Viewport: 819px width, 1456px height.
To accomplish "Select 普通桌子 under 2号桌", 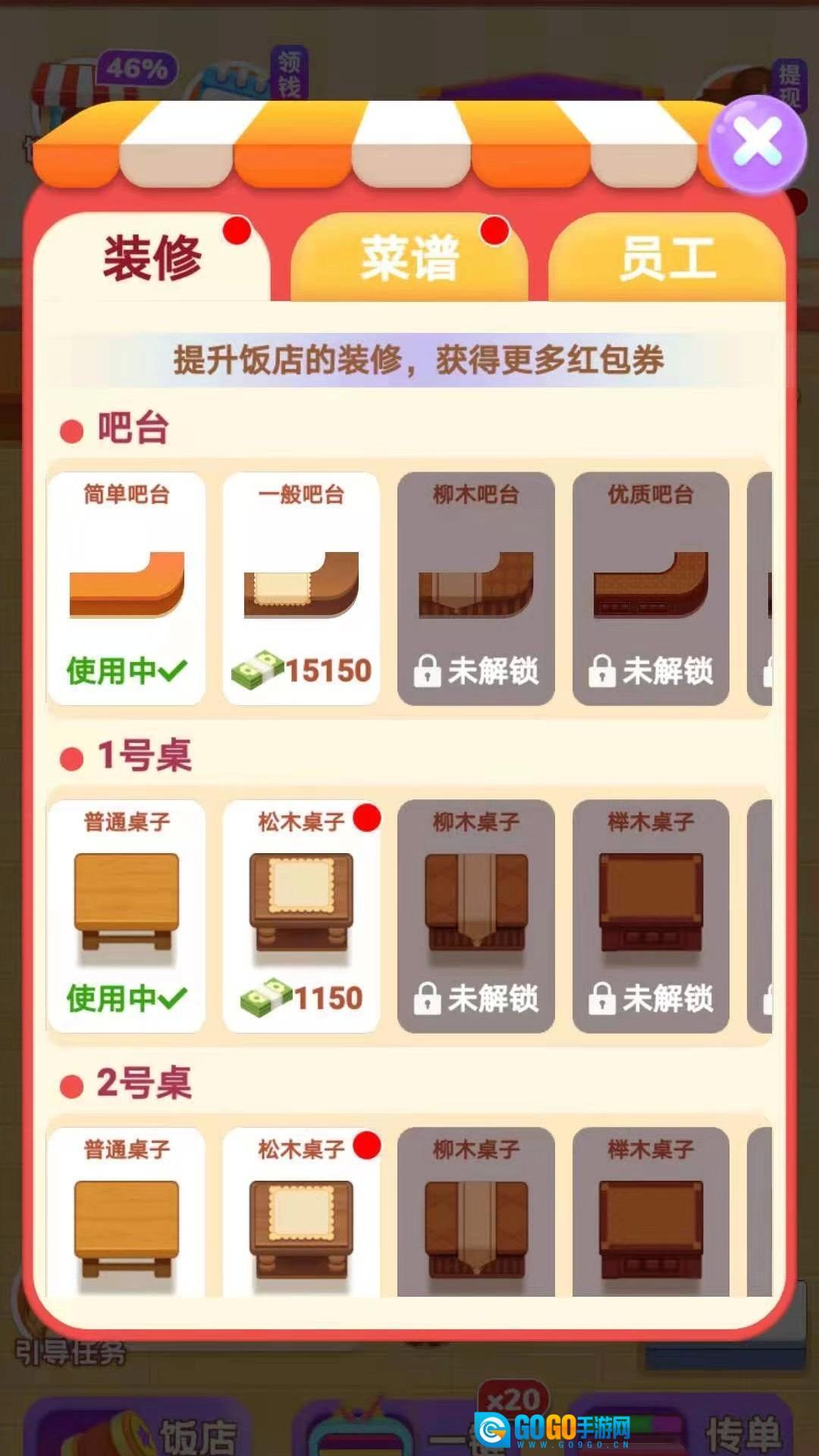I will click(x=127, y=1213).
